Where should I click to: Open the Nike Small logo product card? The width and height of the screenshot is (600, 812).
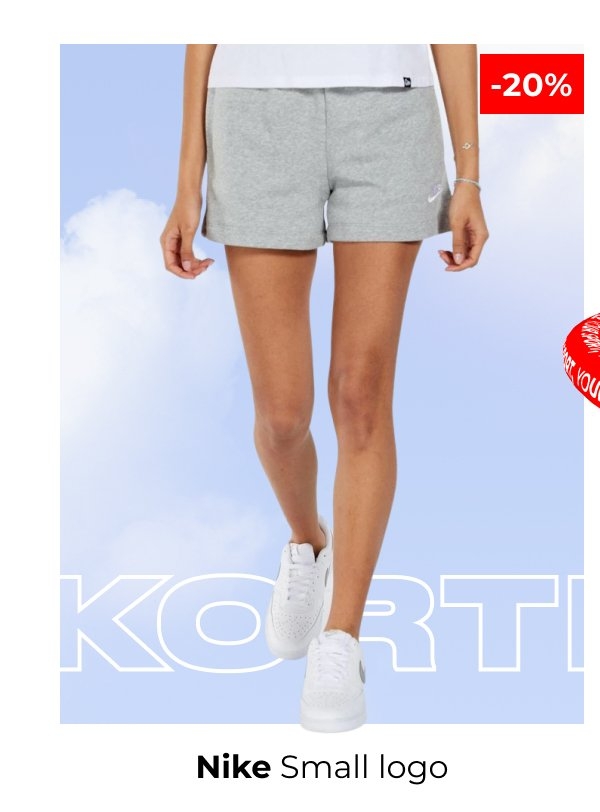tap(321, 767)
